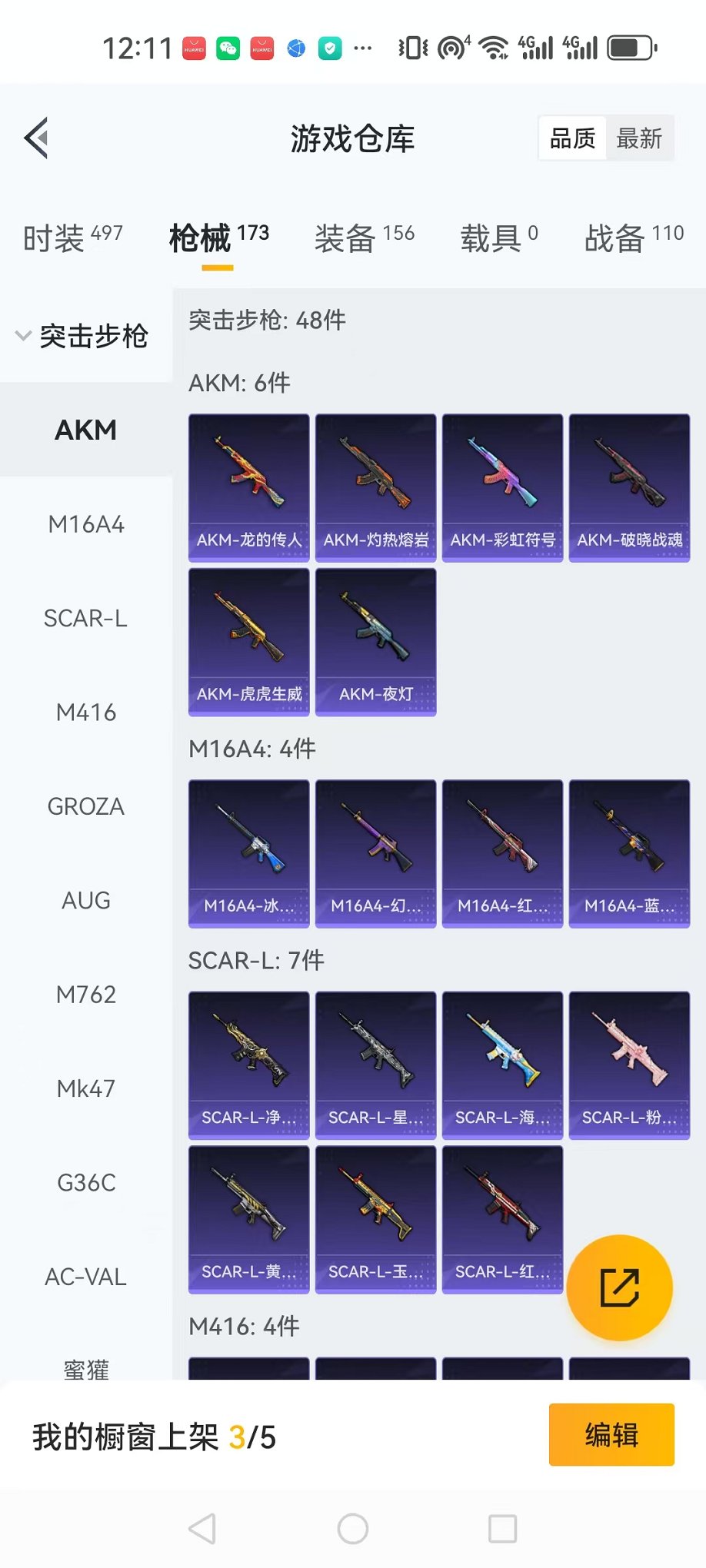
Task: Tap the system home button
Action: click(353, 1529)
